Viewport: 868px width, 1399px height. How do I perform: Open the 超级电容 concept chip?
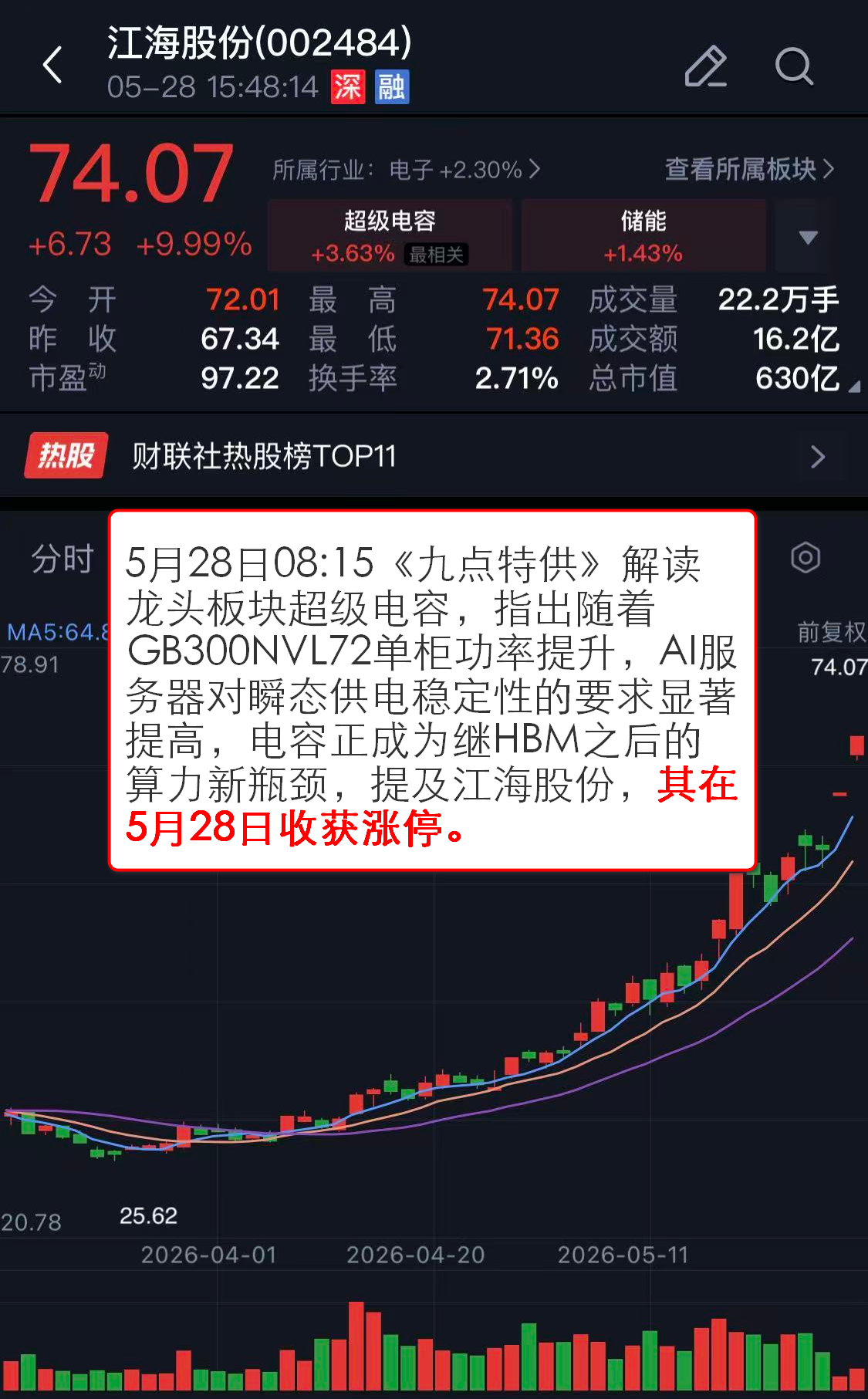pyautogui.click(x=390, y=236)
